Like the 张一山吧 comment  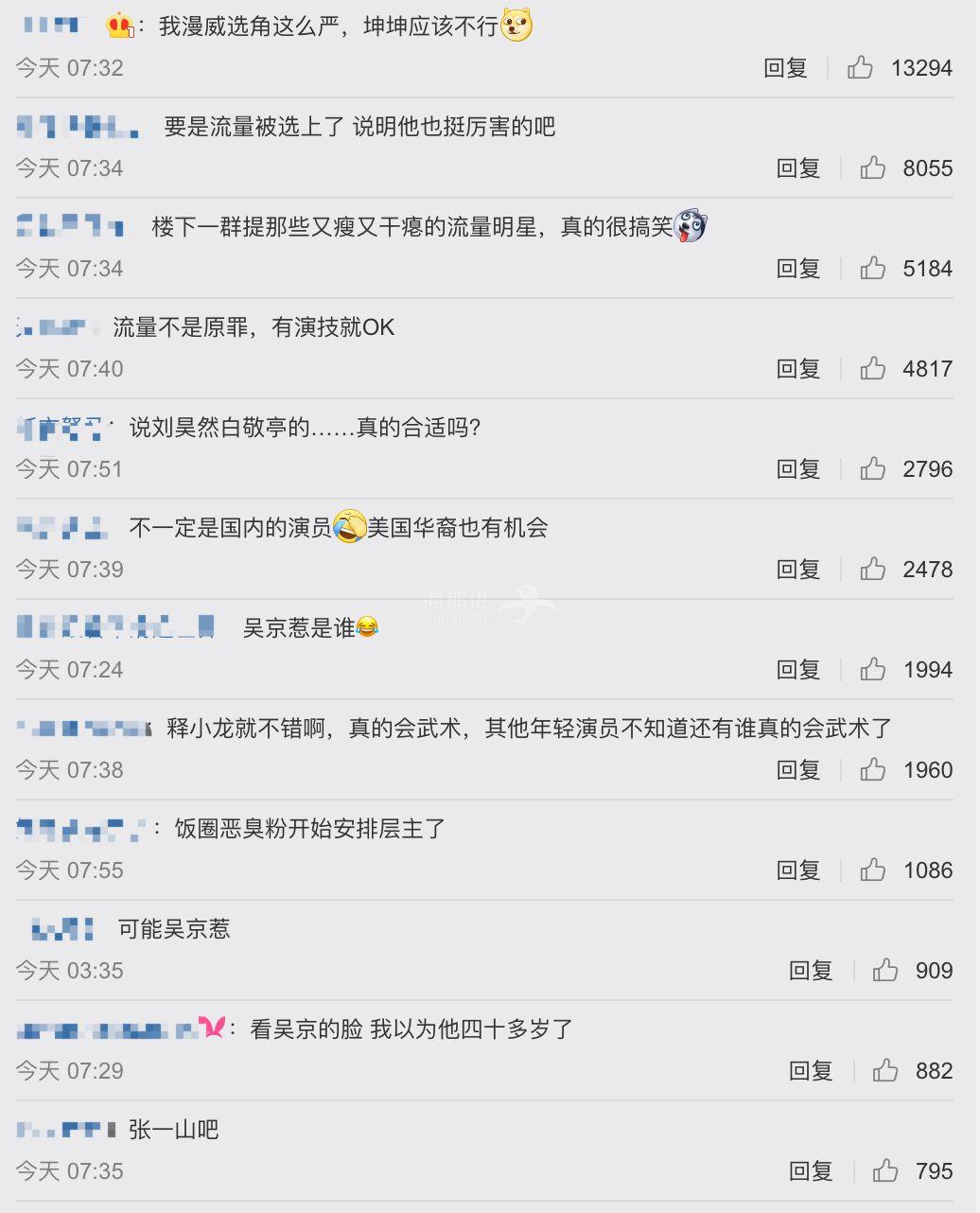pos(885,1170)
